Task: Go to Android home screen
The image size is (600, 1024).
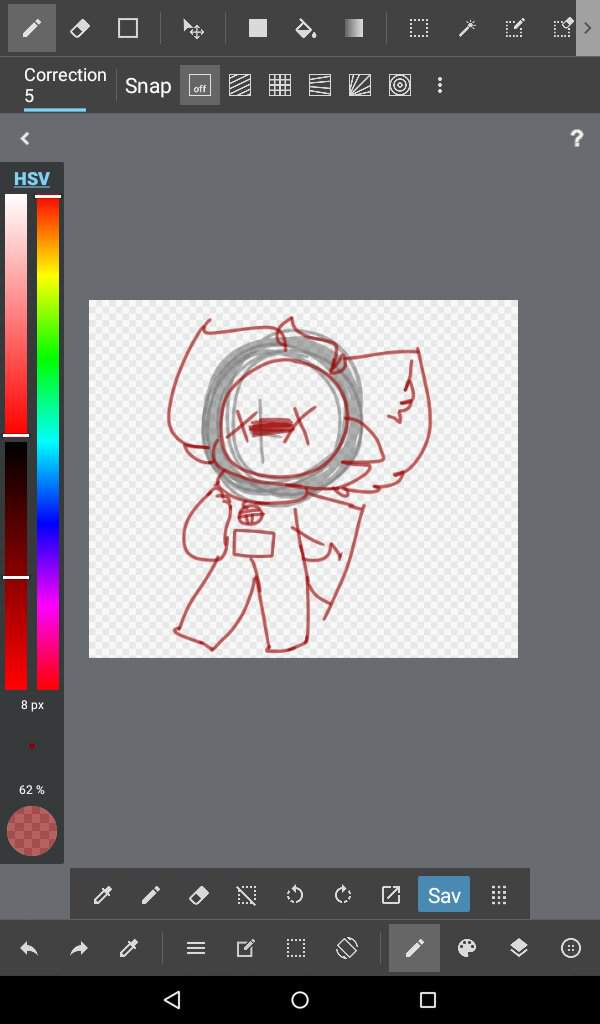Action: [300, 999]
